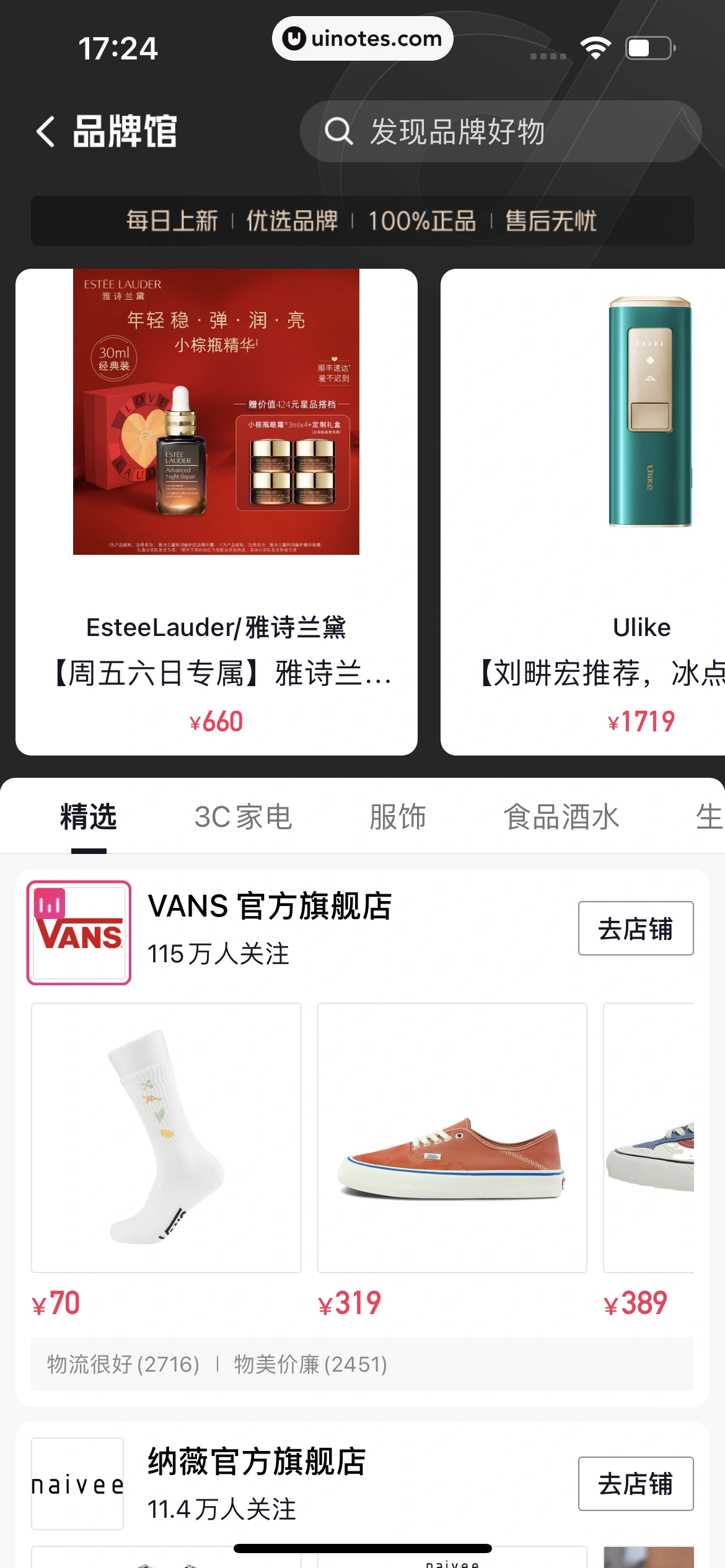Image resolution: width=725 pixels, height=1568 pixels.
Task: Switch to the 3C家电 tab
Action: (x=243, y=816)
